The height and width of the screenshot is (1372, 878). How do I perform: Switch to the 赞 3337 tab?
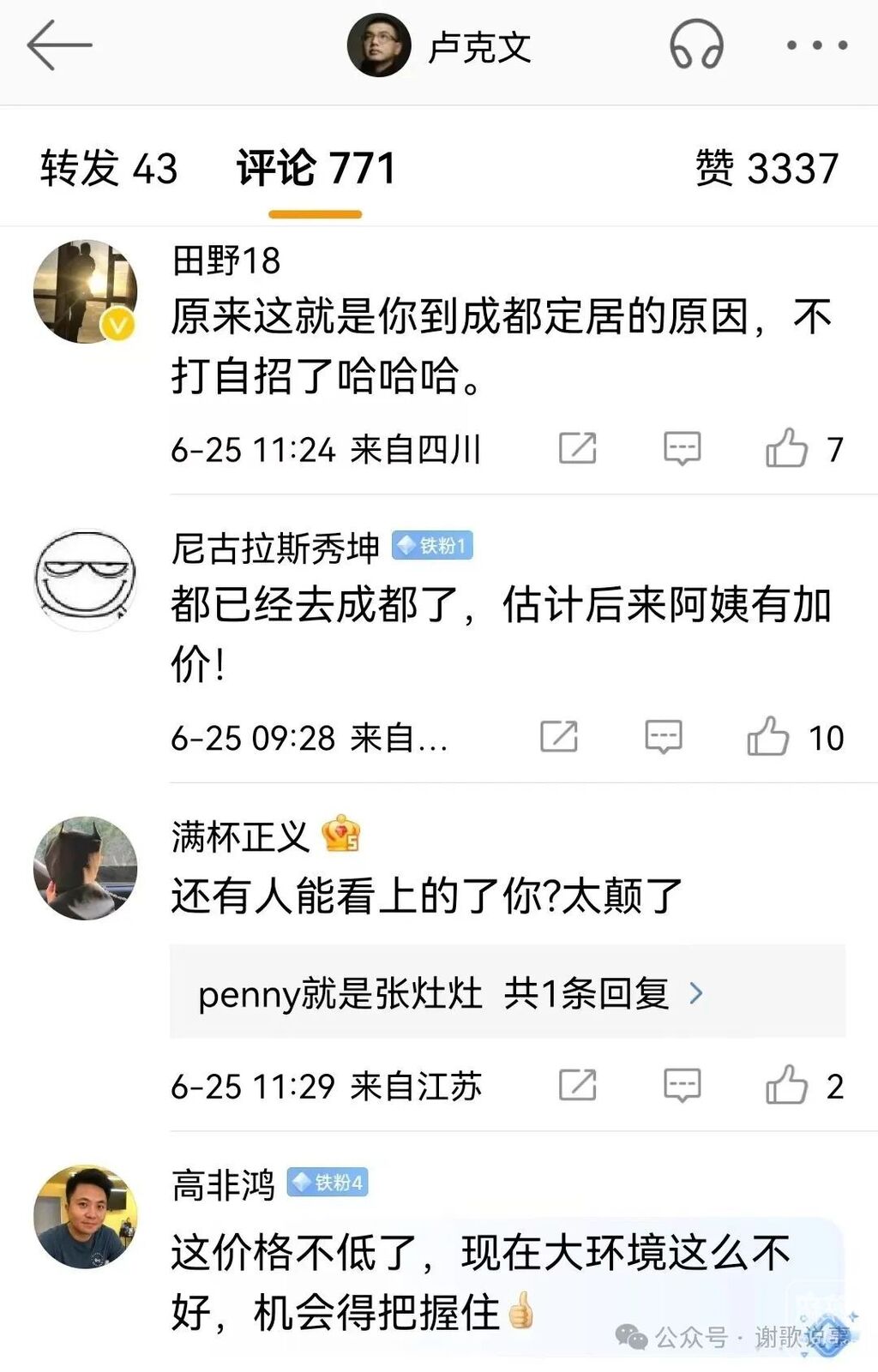(x=767, y=168)
